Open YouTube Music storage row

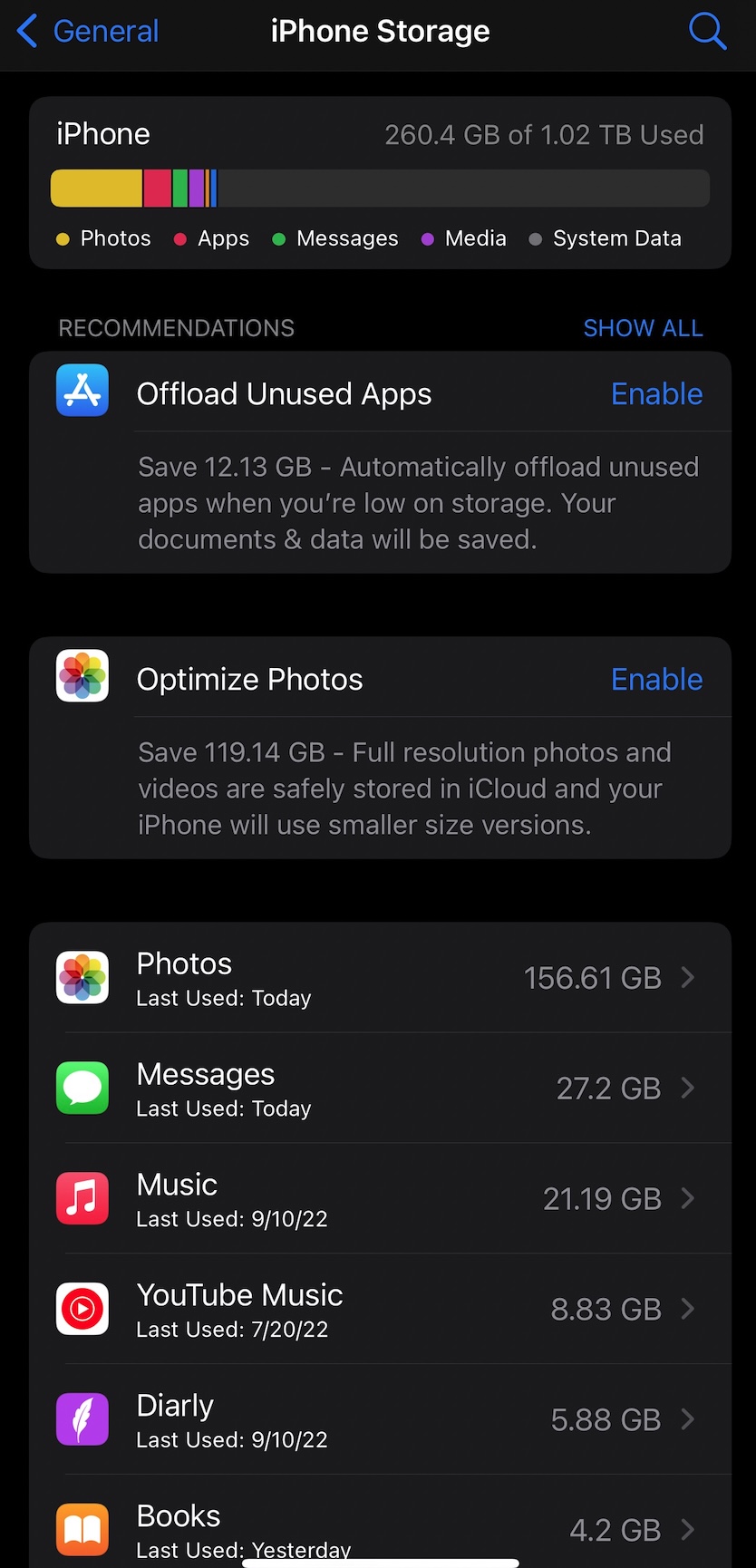pyautogui.click(x=379, y=1310)
